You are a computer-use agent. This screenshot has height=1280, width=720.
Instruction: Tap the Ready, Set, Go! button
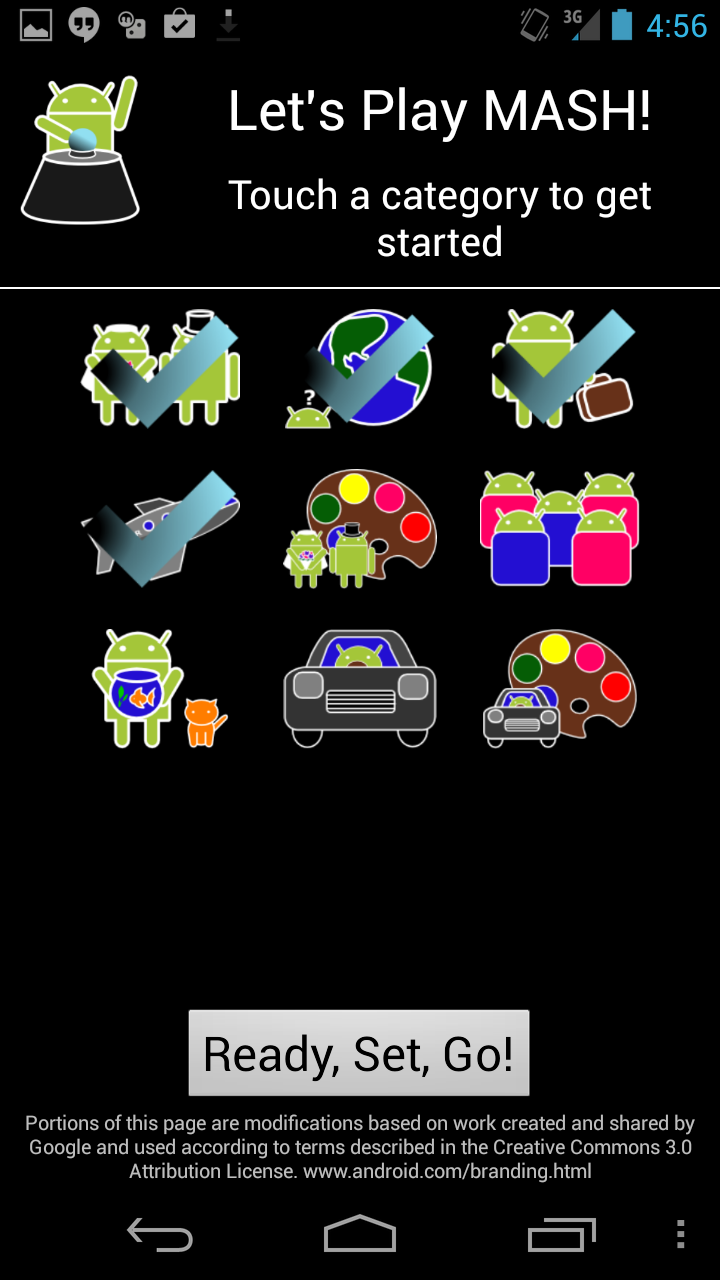point(359,1053)
